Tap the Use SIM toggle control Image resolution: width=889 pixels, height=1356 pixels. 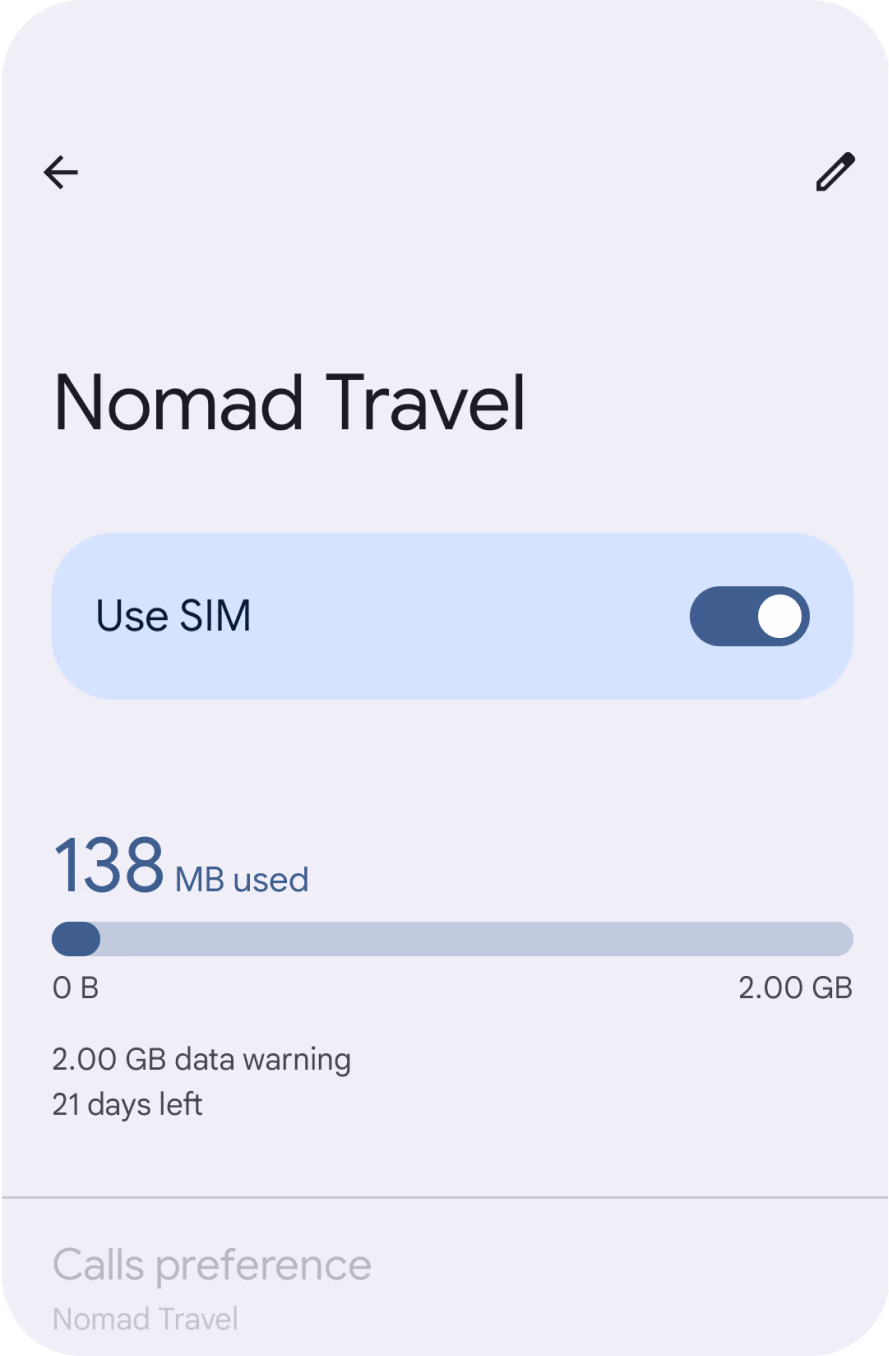(x=749, y=616)
